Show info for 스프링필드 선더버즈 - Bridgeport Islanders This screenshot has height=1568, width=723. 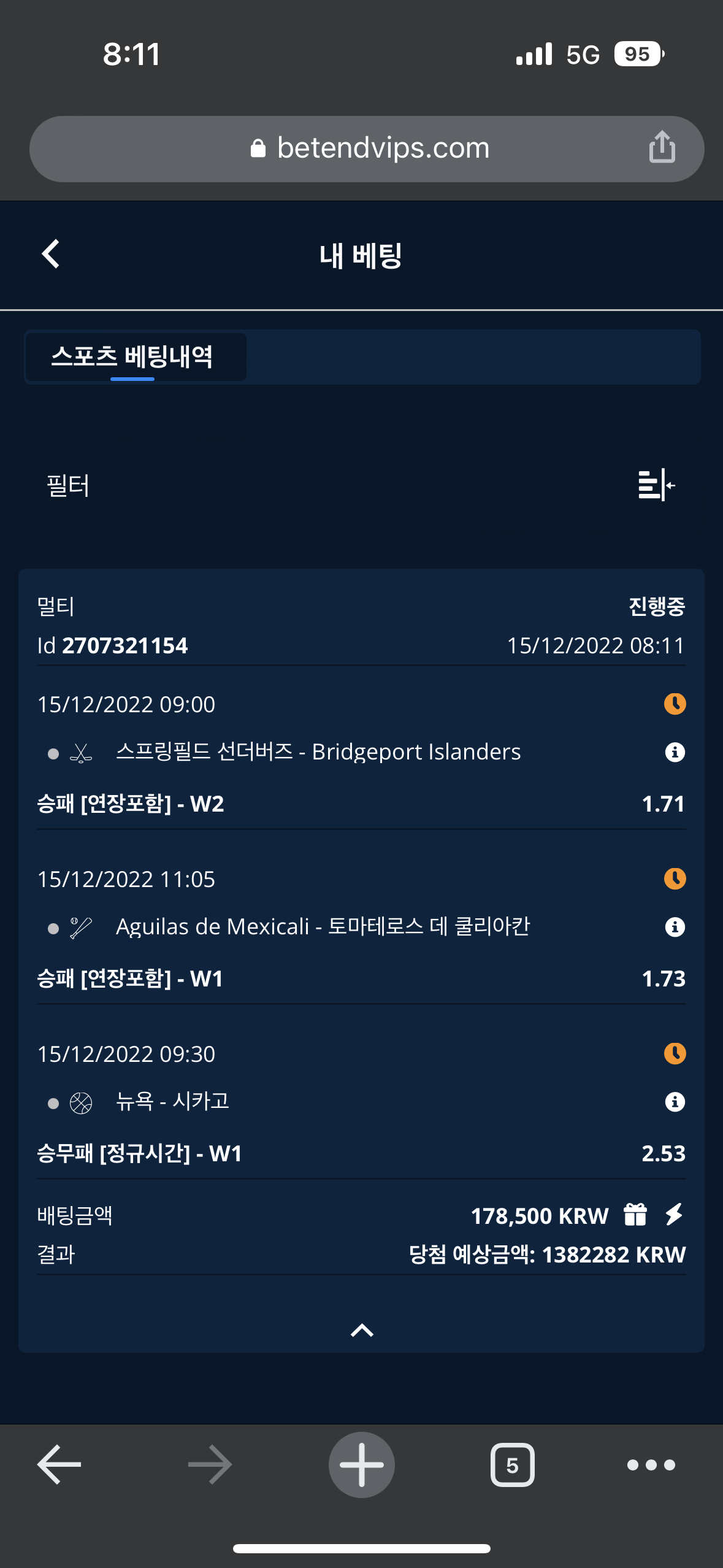(675, 752)
